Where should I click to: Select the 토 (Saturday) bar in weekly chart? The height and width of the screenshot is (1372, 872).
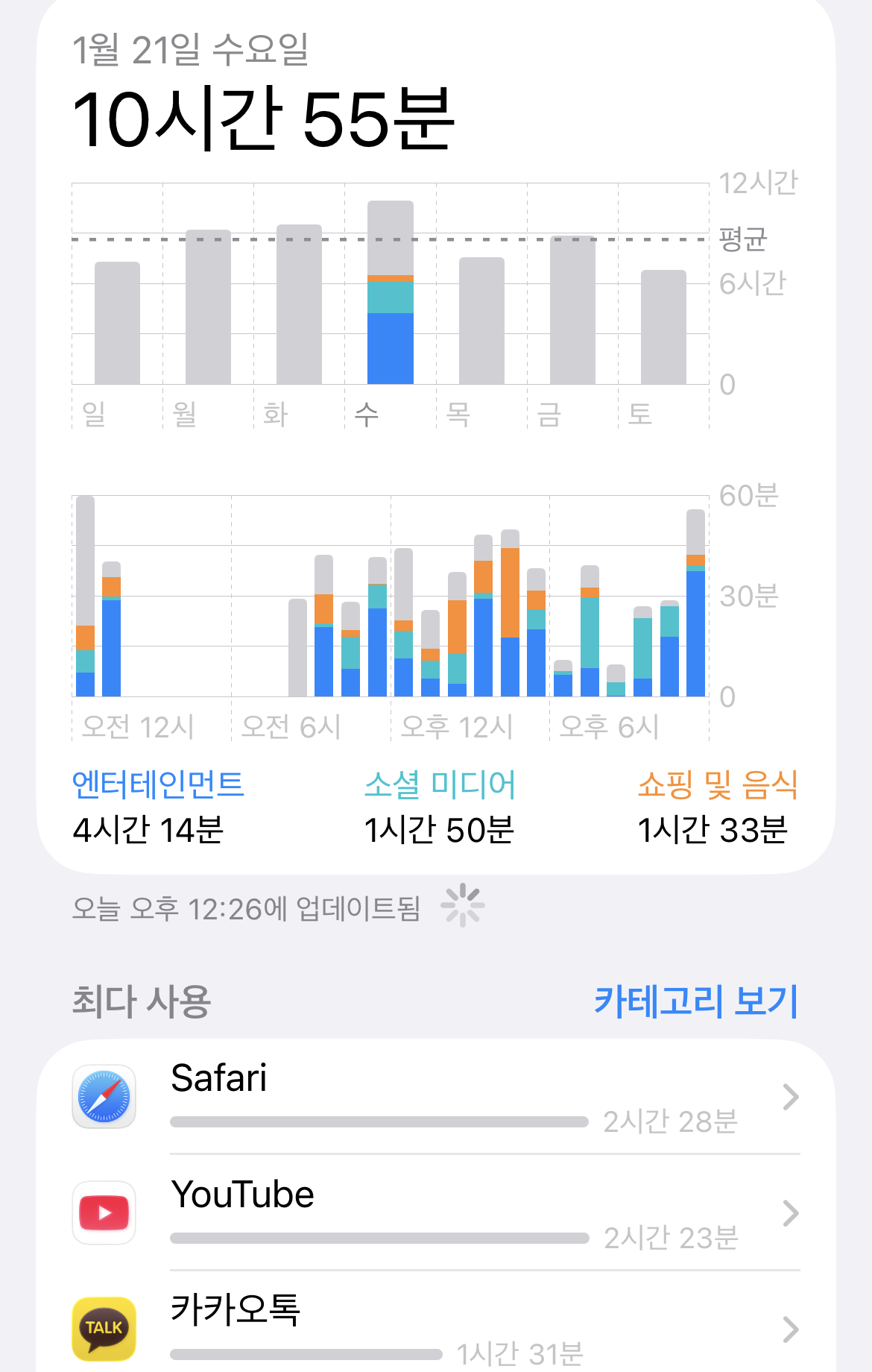663,327
